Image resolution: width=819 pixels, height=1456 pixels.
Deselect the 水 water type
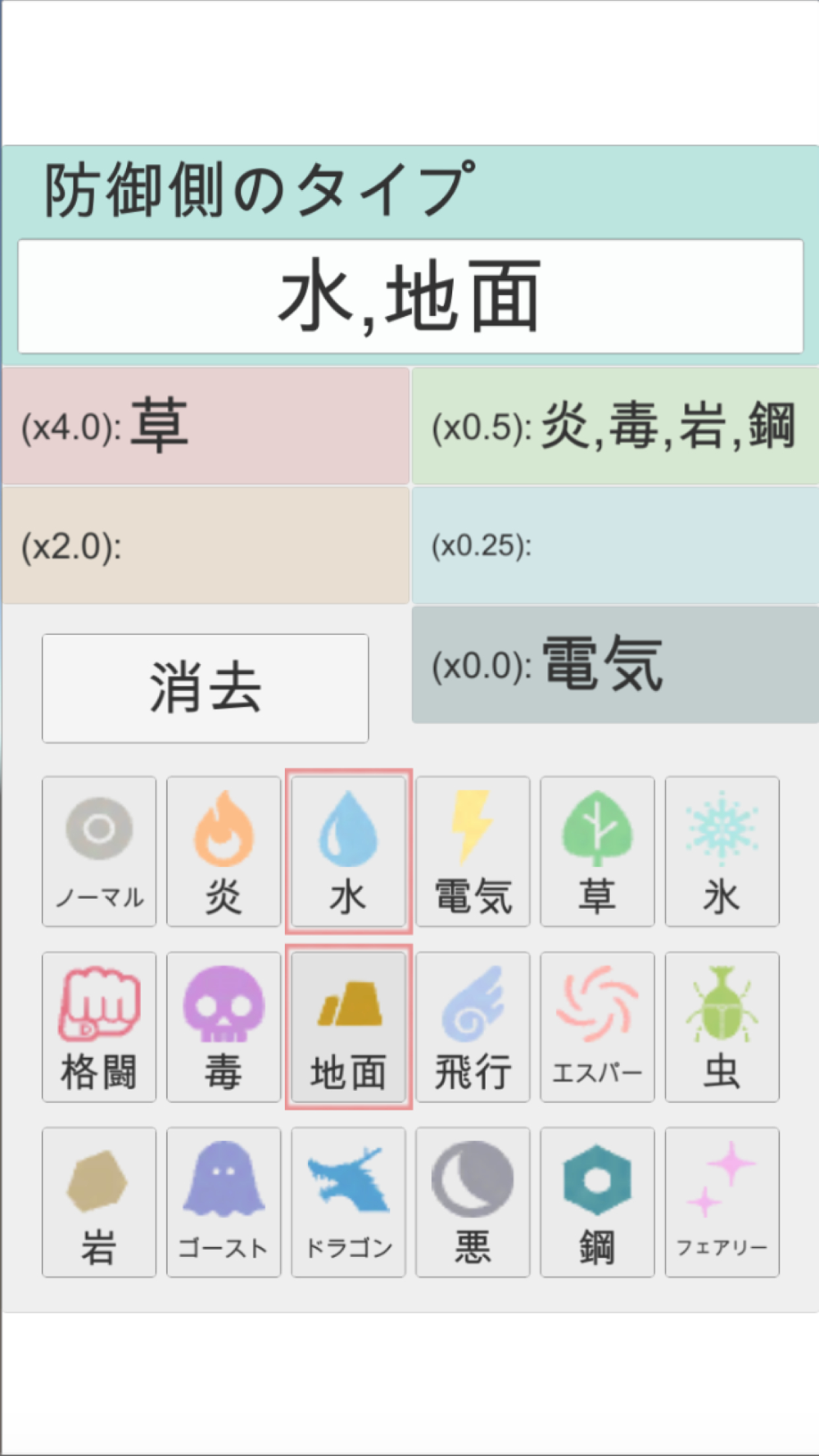348,852
